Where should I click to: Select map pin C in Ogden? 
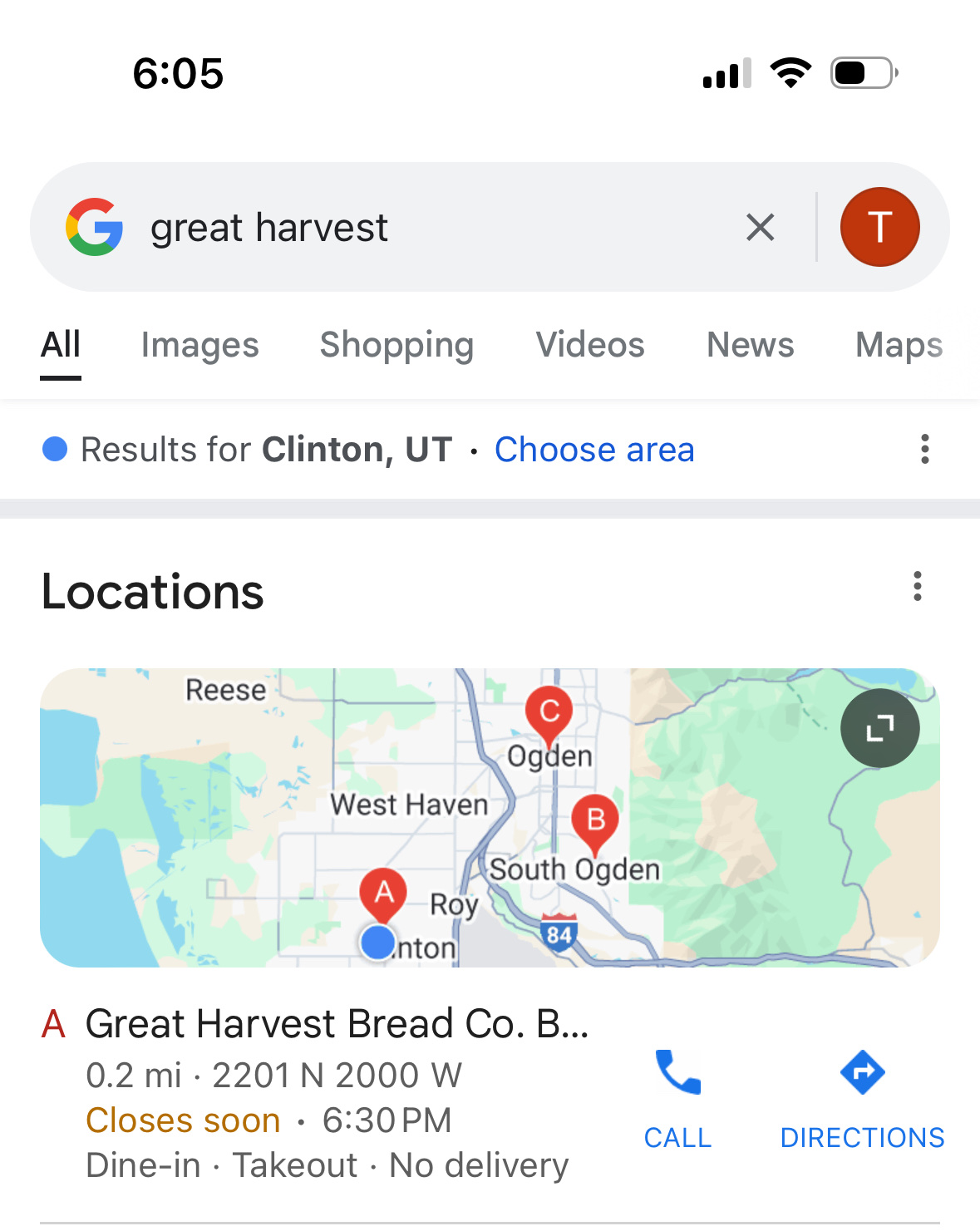pyautogui.click(x=549, y=713)
